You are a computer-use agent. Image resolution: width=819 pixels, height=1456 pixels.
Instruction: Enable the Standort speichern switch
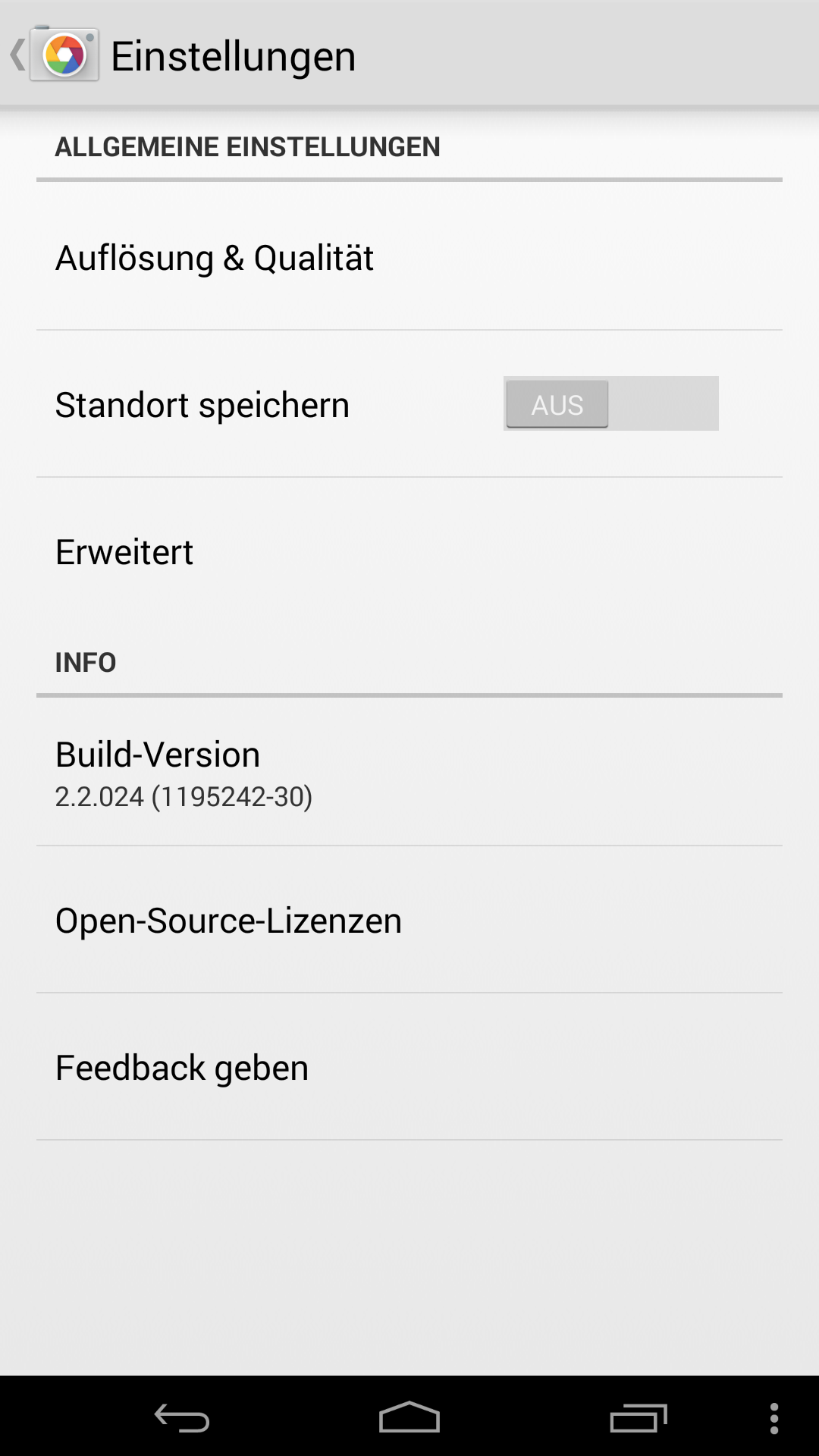pos(610,404)
